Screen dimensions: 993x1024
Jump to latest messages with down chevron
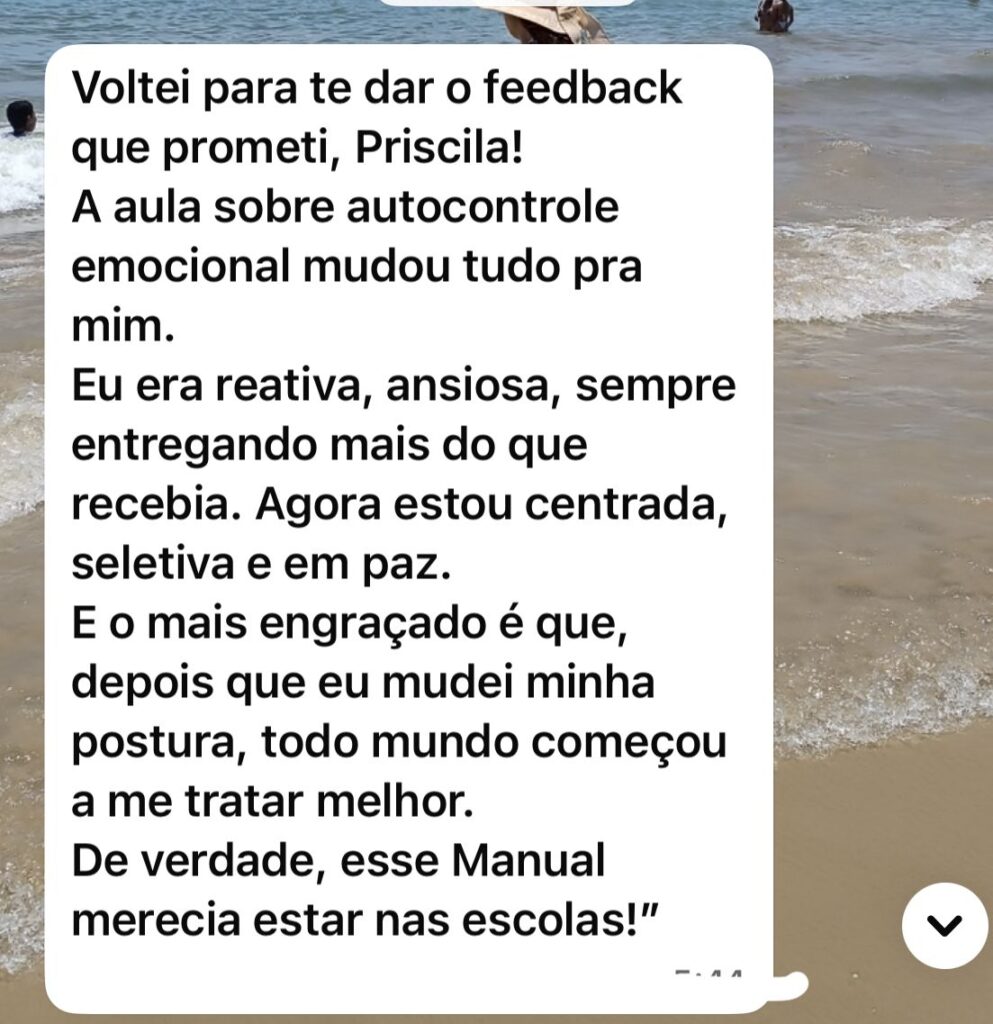coord(944,925)
